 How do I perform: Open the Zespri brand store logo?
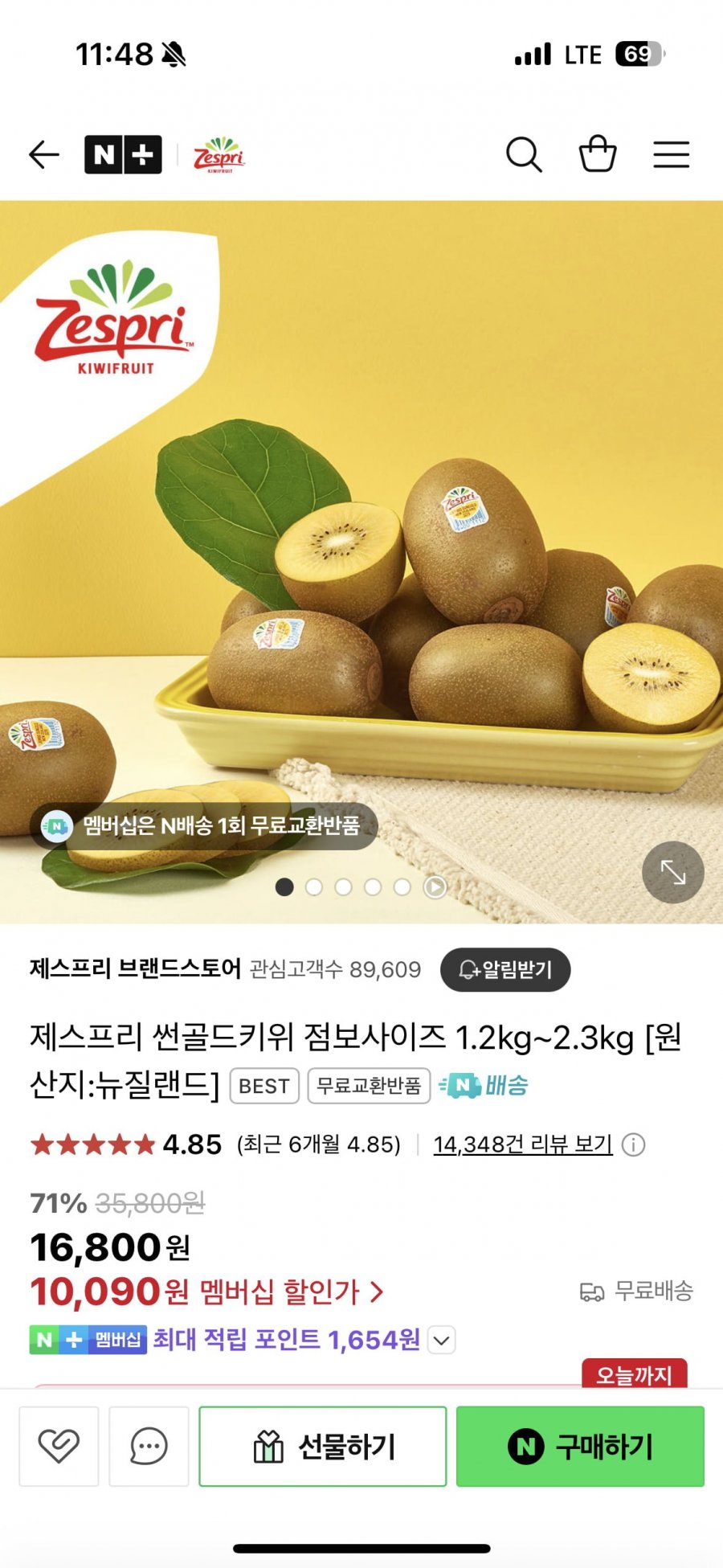[x=219, y=154]
